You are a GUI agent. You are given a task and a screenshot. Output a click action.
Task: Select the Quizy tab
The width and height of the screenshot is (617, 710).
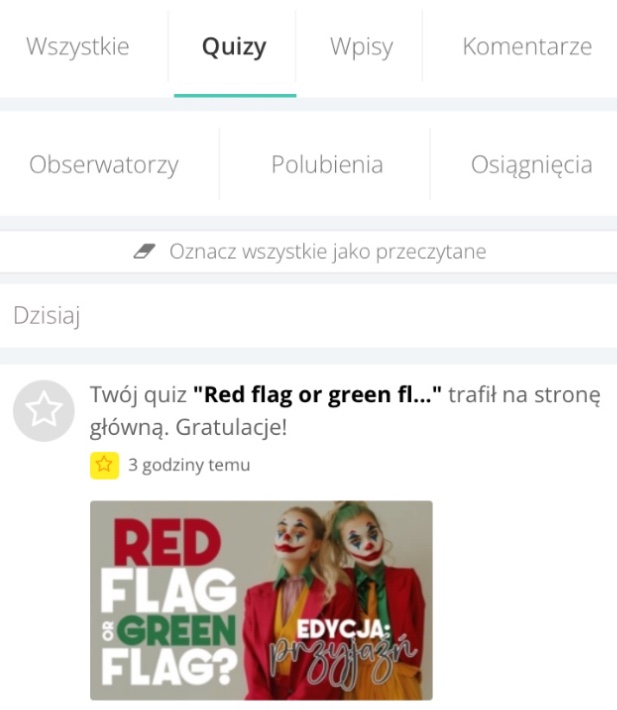pos(234,47)
